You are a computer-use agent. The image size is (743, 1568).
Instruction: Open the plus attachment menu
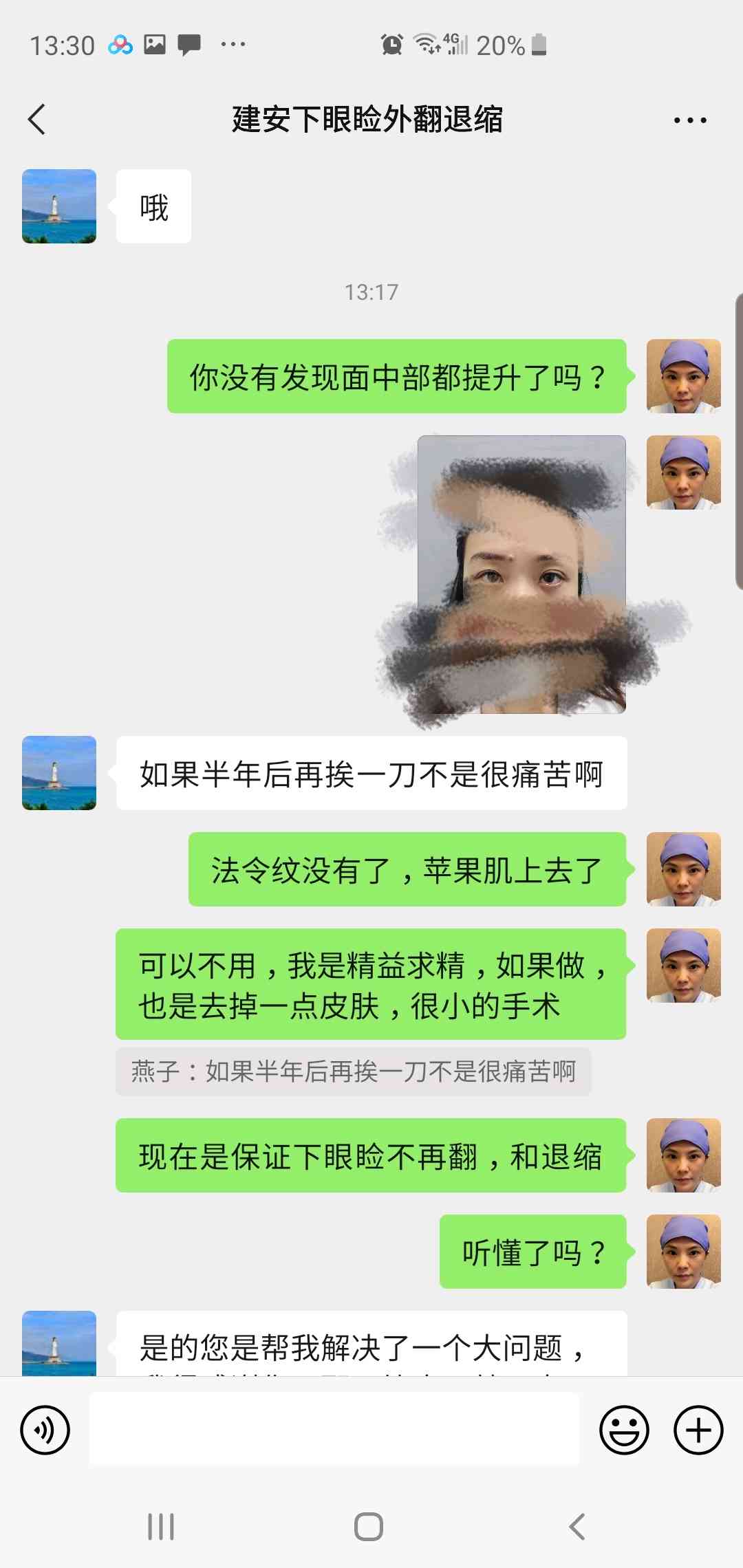[x=698, y=1430]
